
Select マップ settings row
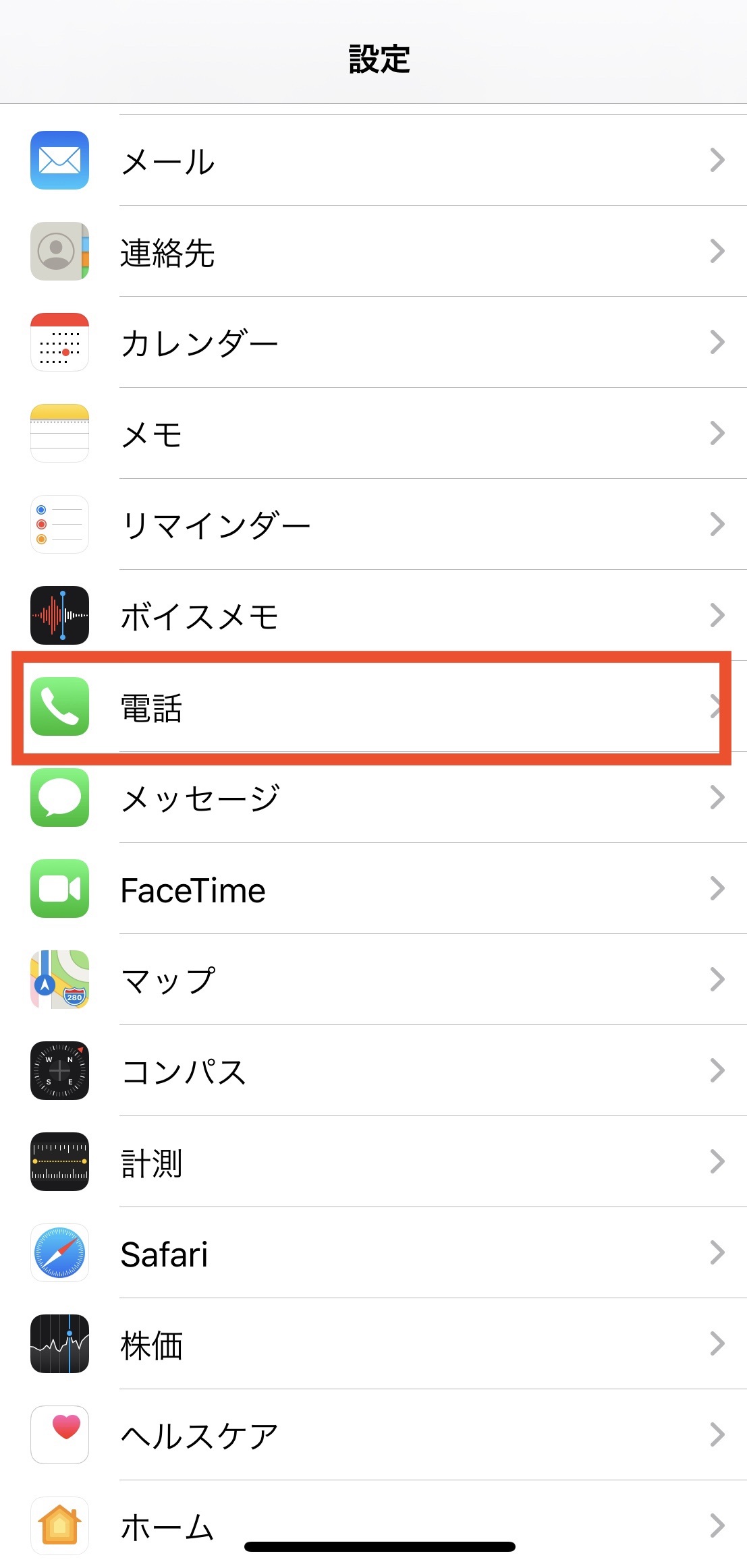pyautogui.click(x=373, y=980)
